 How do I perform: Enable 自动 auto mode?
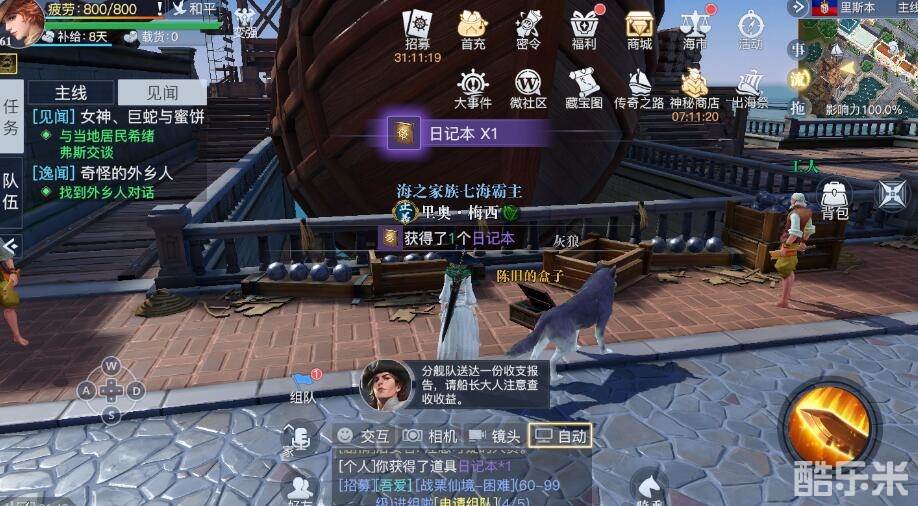click(x=560, y=435)
